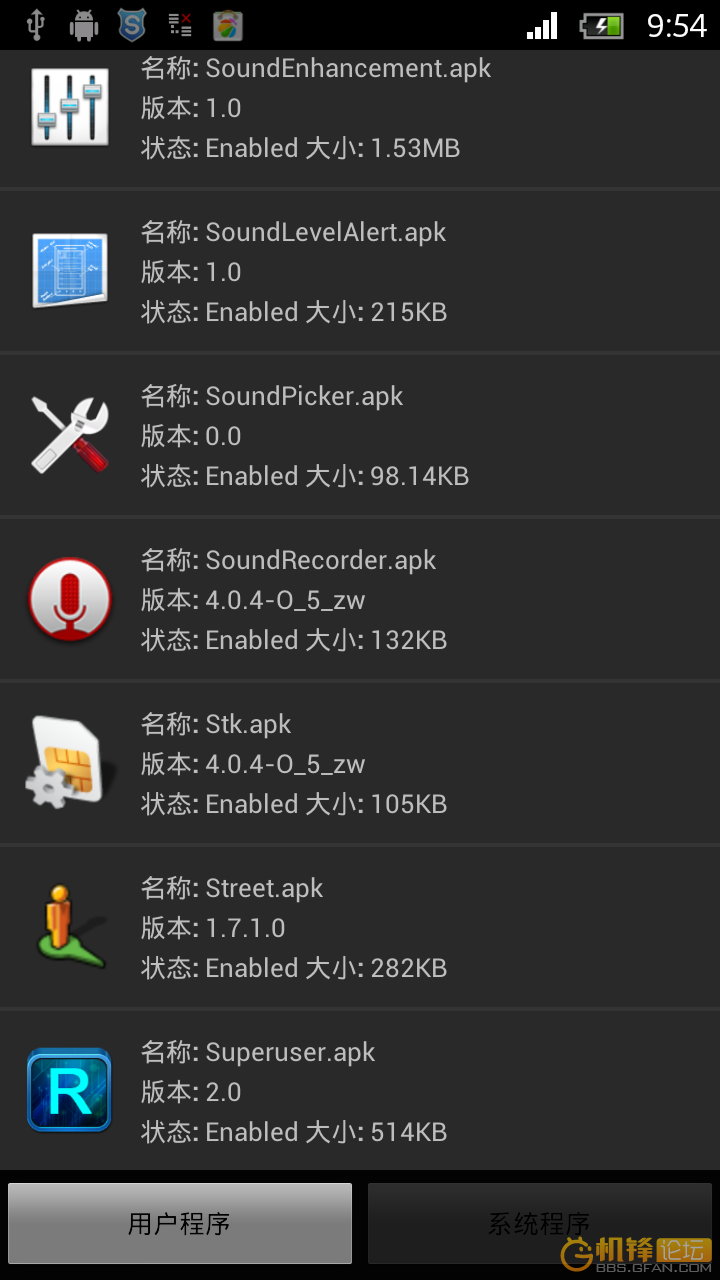Tap the SoundPicker.apk row
The width and height of the screenshot is (720, 1280).
360,436
